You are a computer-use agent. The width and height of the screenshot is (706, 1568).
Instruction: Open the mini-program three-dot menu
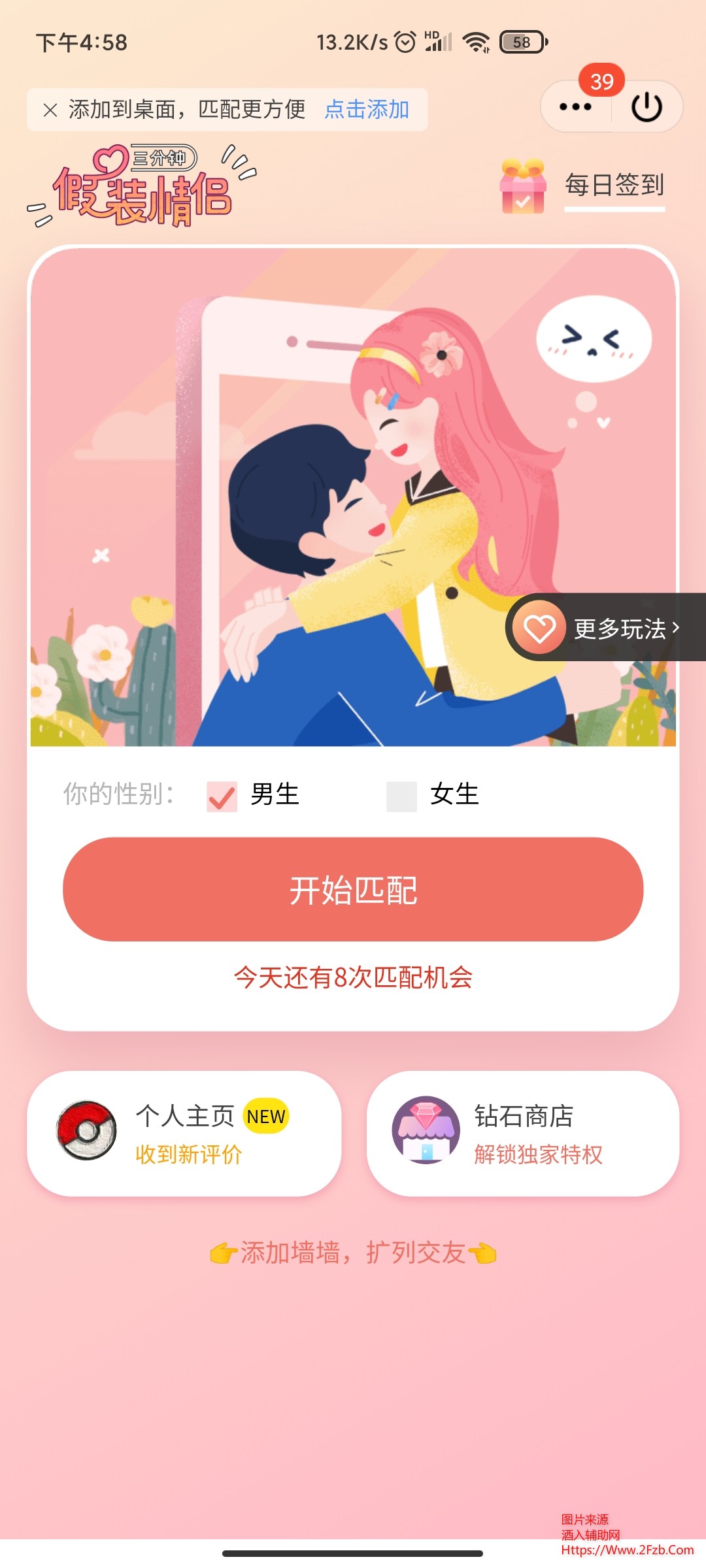click(x=575, y=107)
